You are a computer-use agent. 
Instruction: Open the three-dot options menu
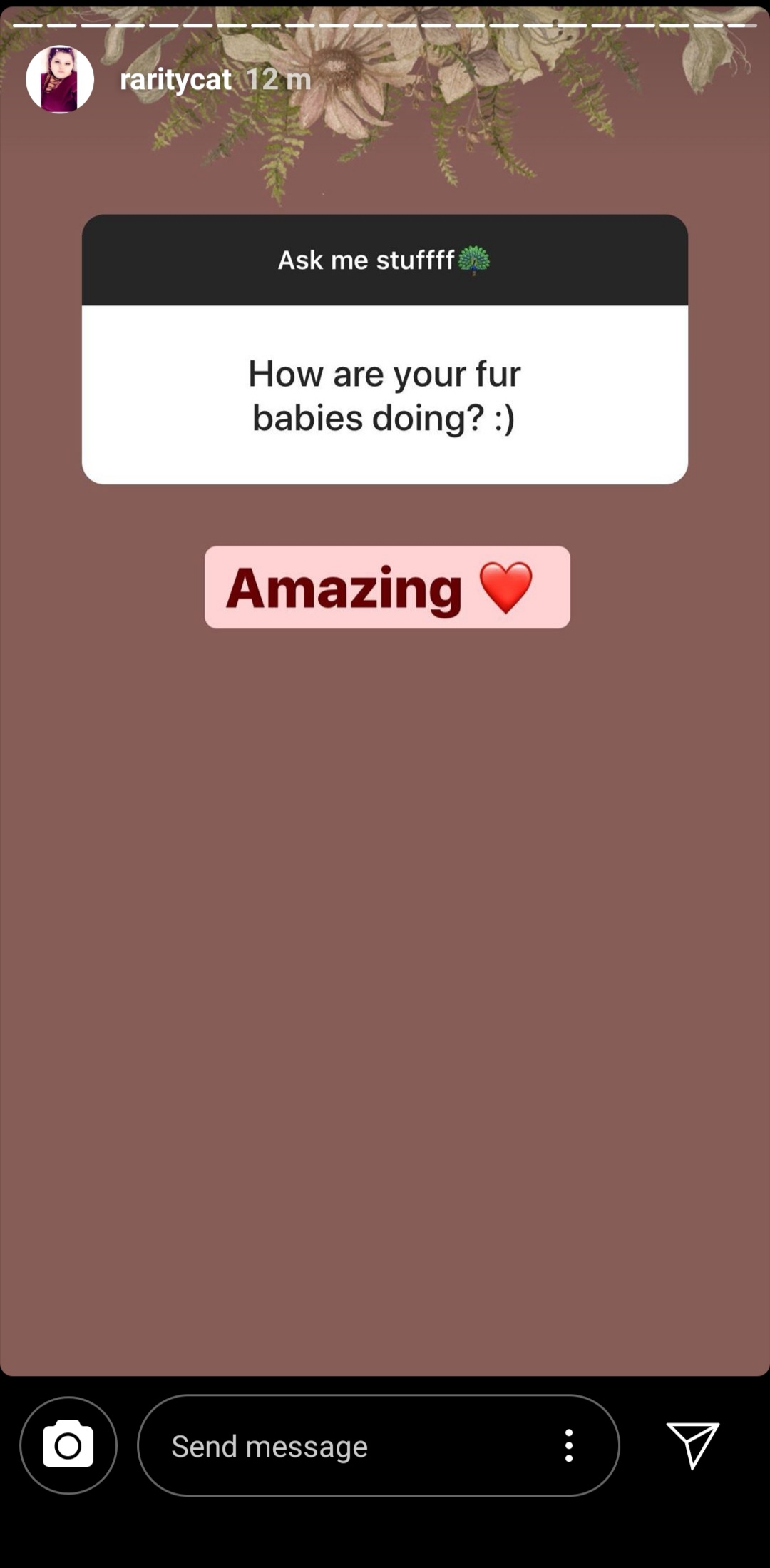(x=569, y=1445)
